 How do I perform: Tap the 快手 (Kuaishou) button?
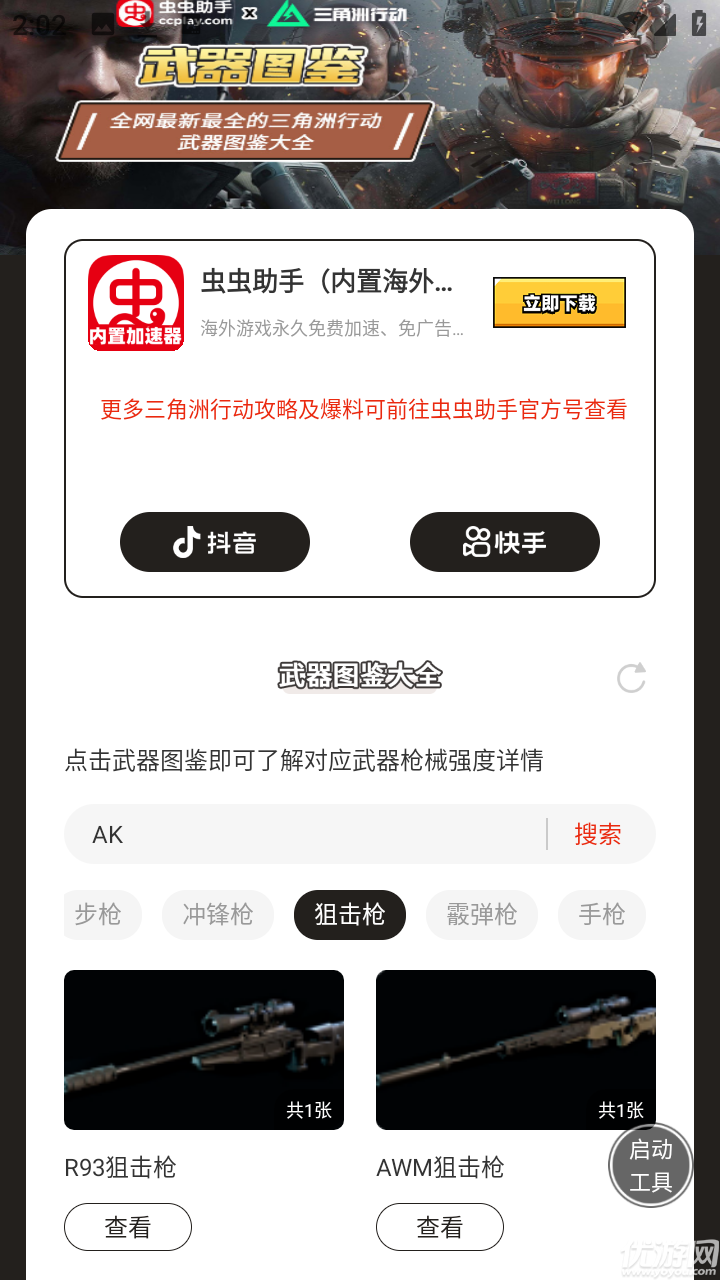(505, 542)
